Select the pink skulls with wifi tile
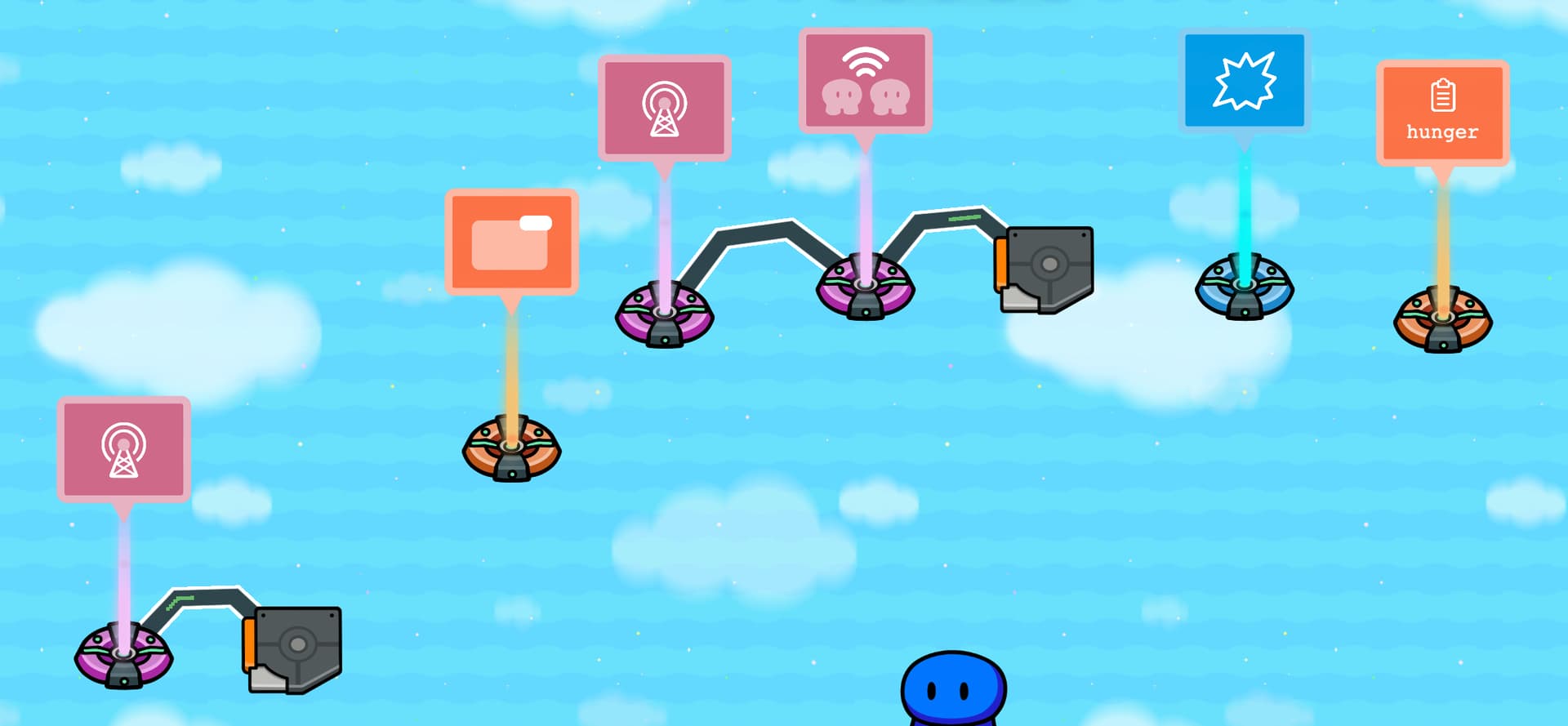Viewport: 1568px width, 726px height. tap(865, 80)
